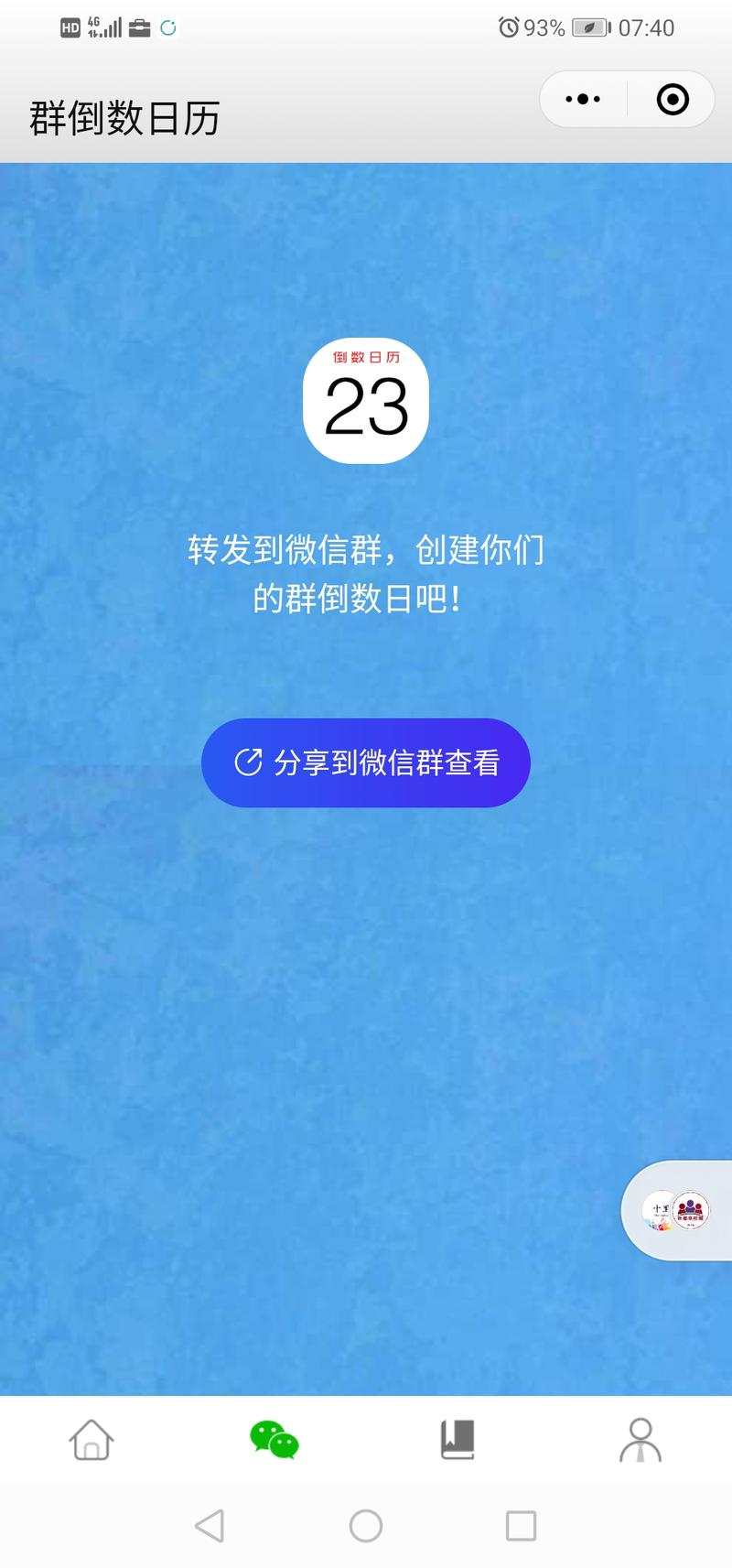Tap the 群倒数日历 title text

tap(122, 116)
